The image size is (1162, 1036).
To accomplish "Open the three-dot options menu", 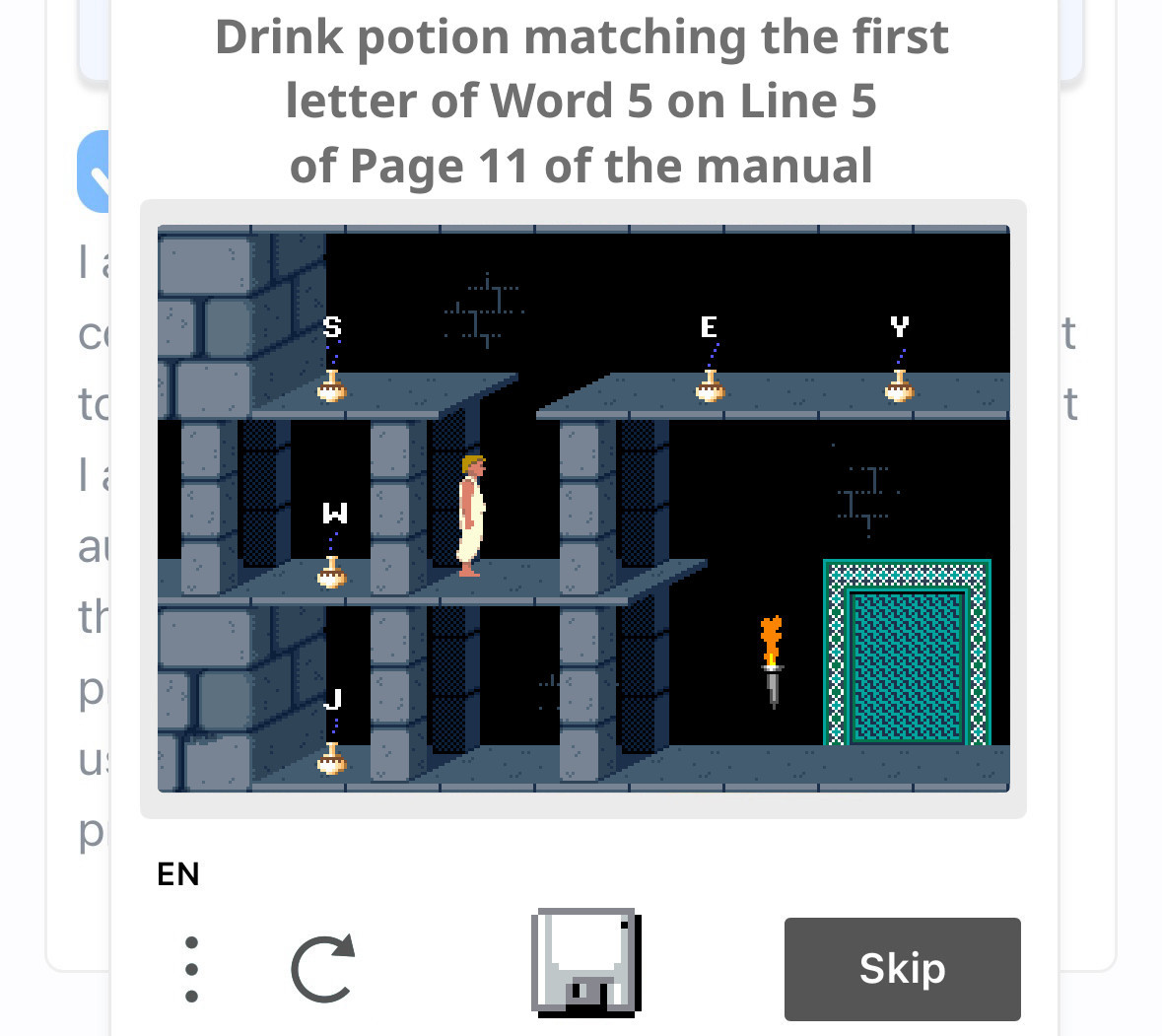I will (x=191, y=969).
